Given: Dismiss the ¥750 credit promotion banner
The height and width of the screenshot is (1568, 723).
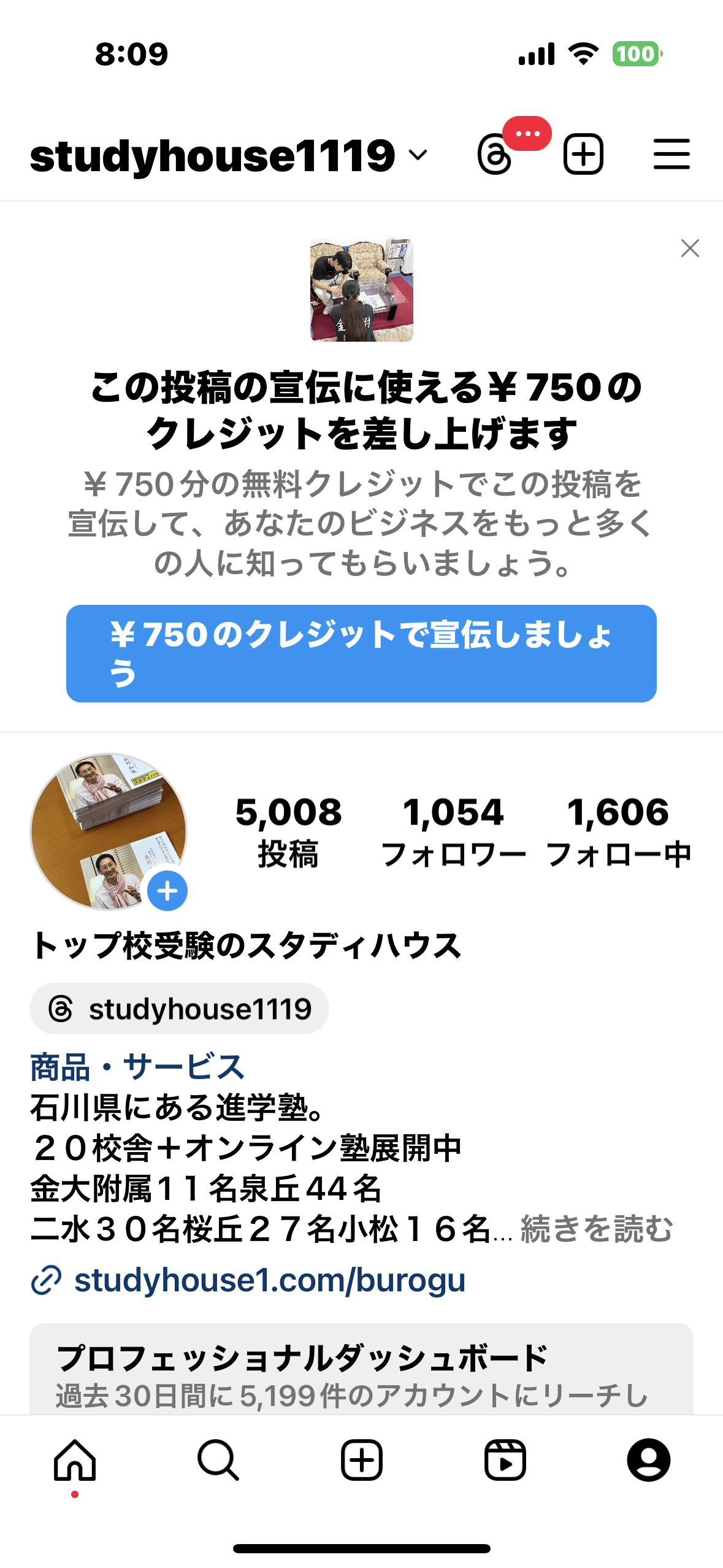Looking at the screenshot, I should coord(690,248).
